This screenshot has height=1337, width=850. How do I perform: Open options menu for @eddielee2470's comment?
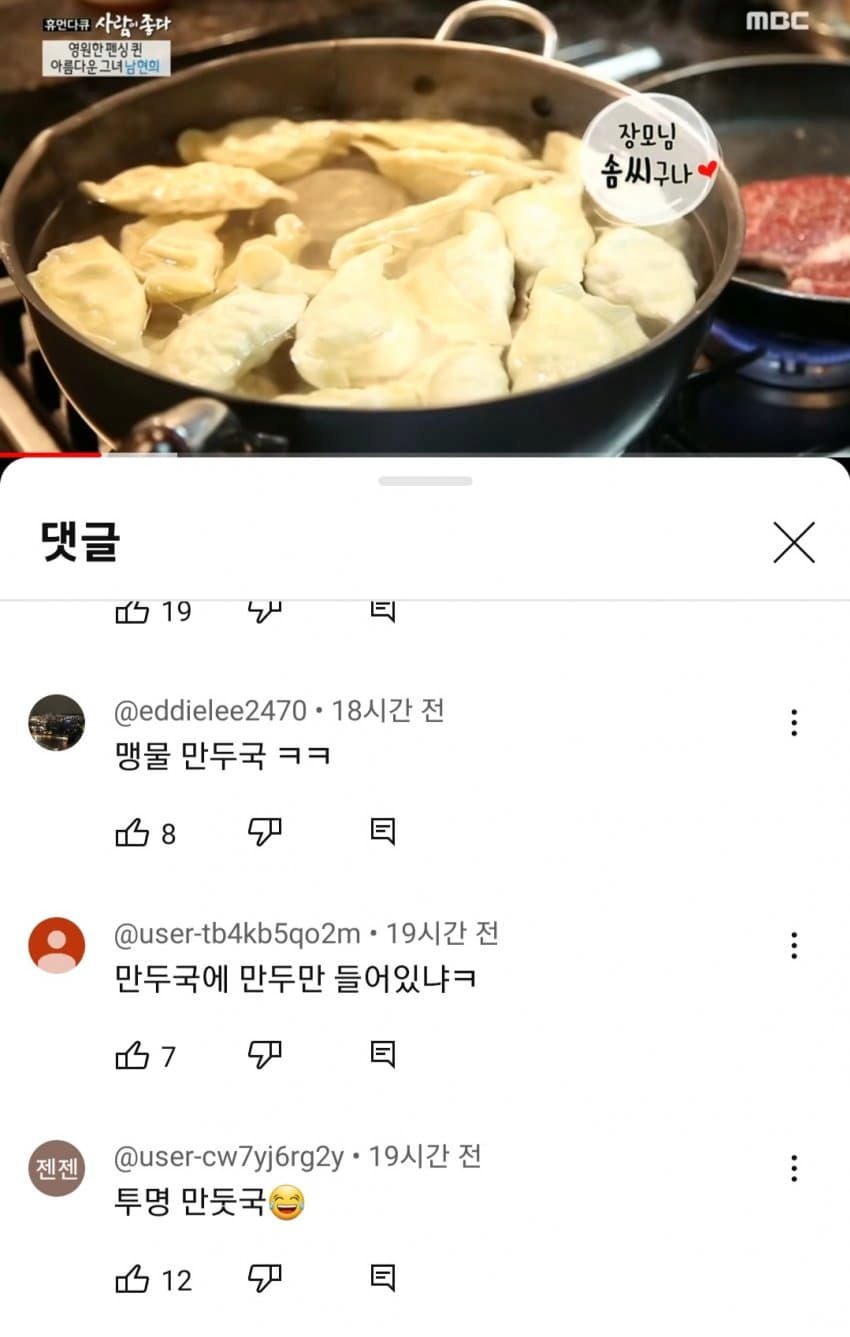[x=794, y=722]
